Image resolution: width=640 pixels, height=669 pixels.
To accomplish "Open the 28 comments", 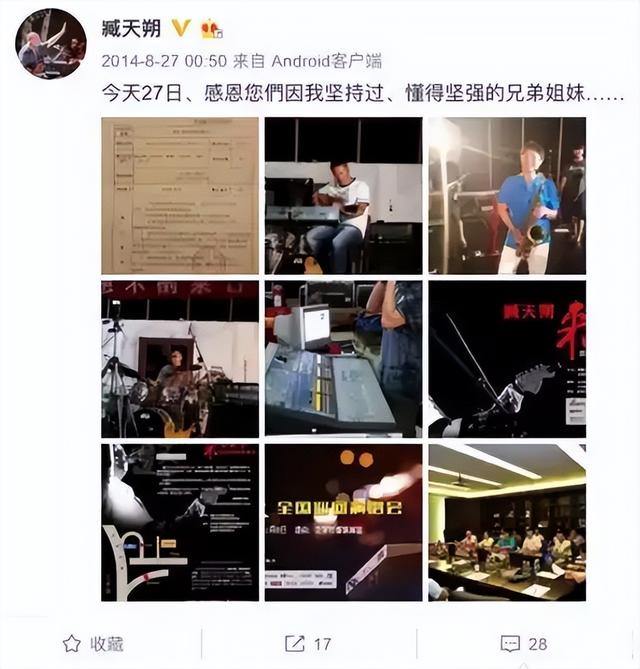I will 523,643.
